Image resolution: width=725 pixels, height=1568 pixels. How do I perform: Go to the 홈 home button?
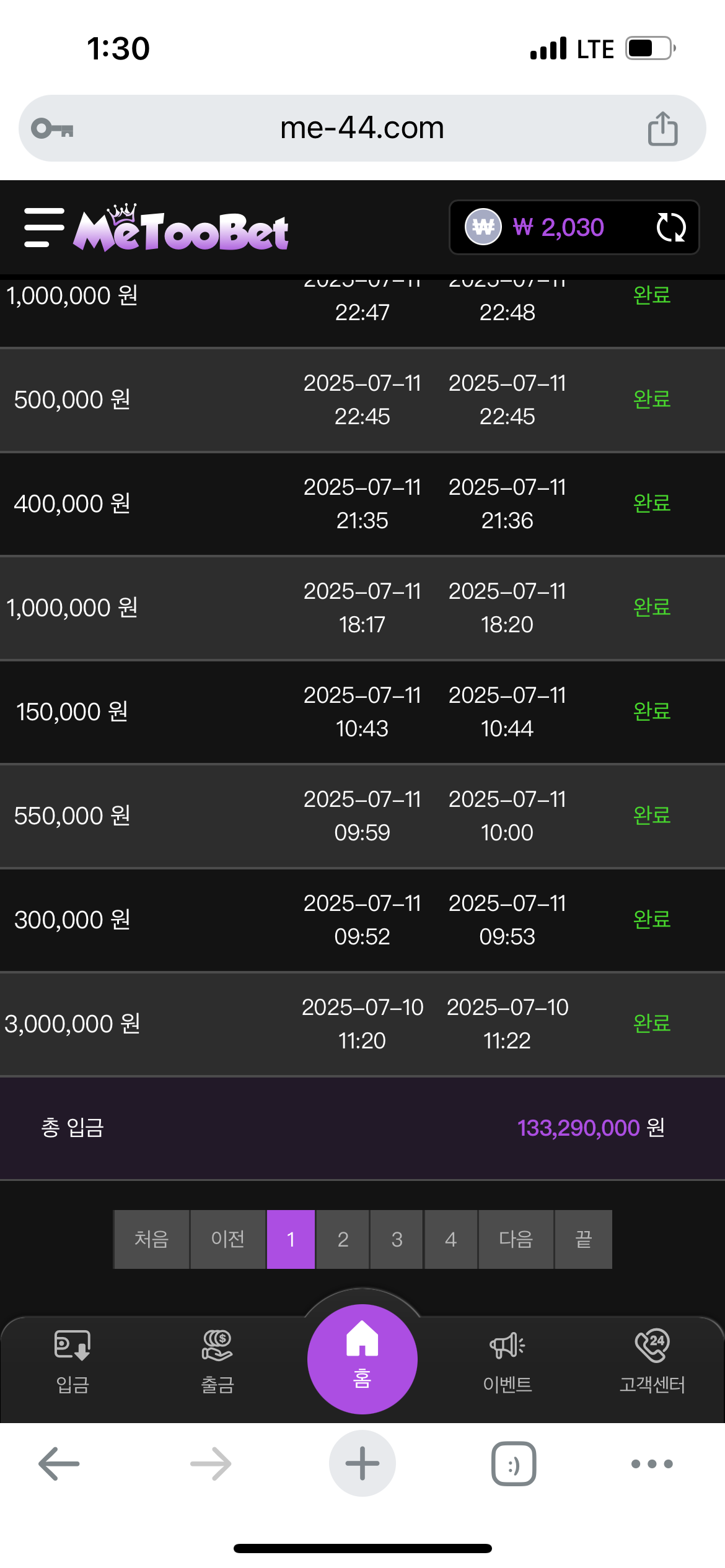[362, 1359]
